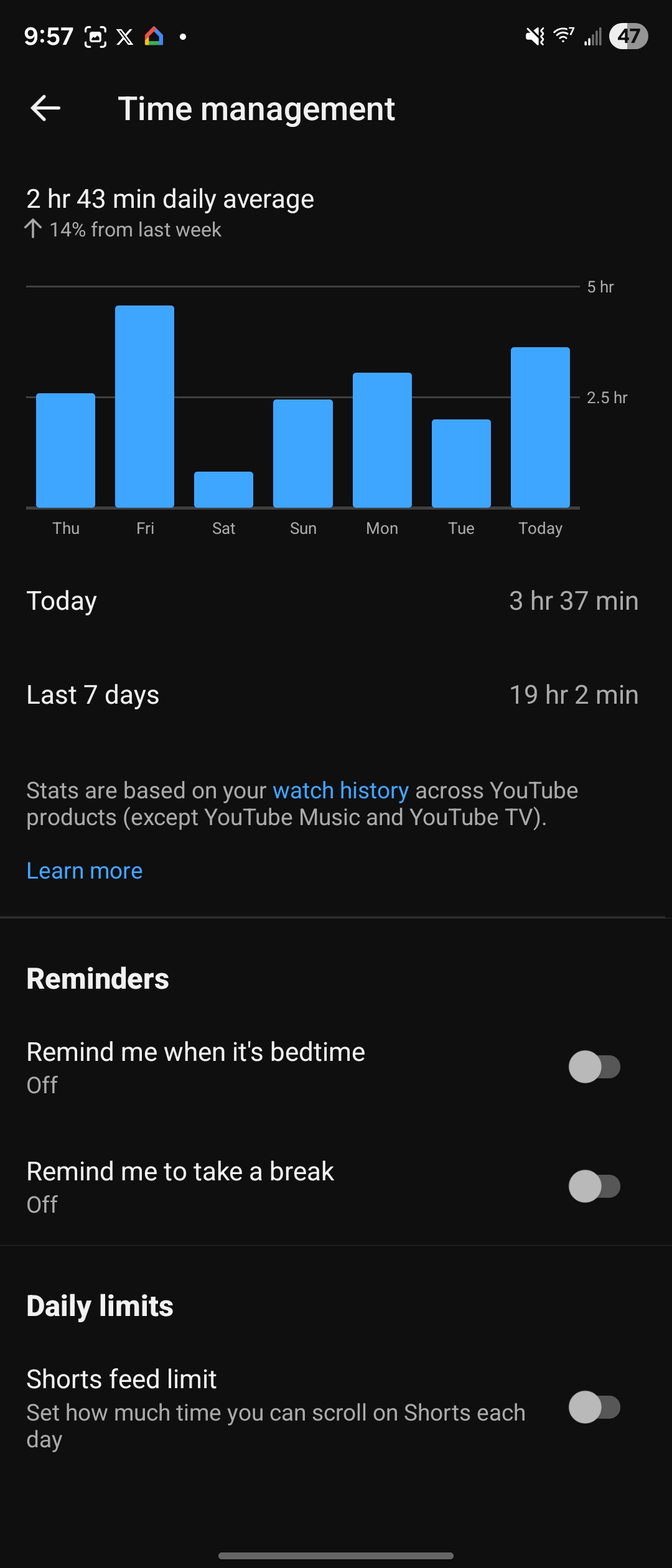672x1568 pixels.
Task: Tap the Learn more link
Action: pos(85,871)
